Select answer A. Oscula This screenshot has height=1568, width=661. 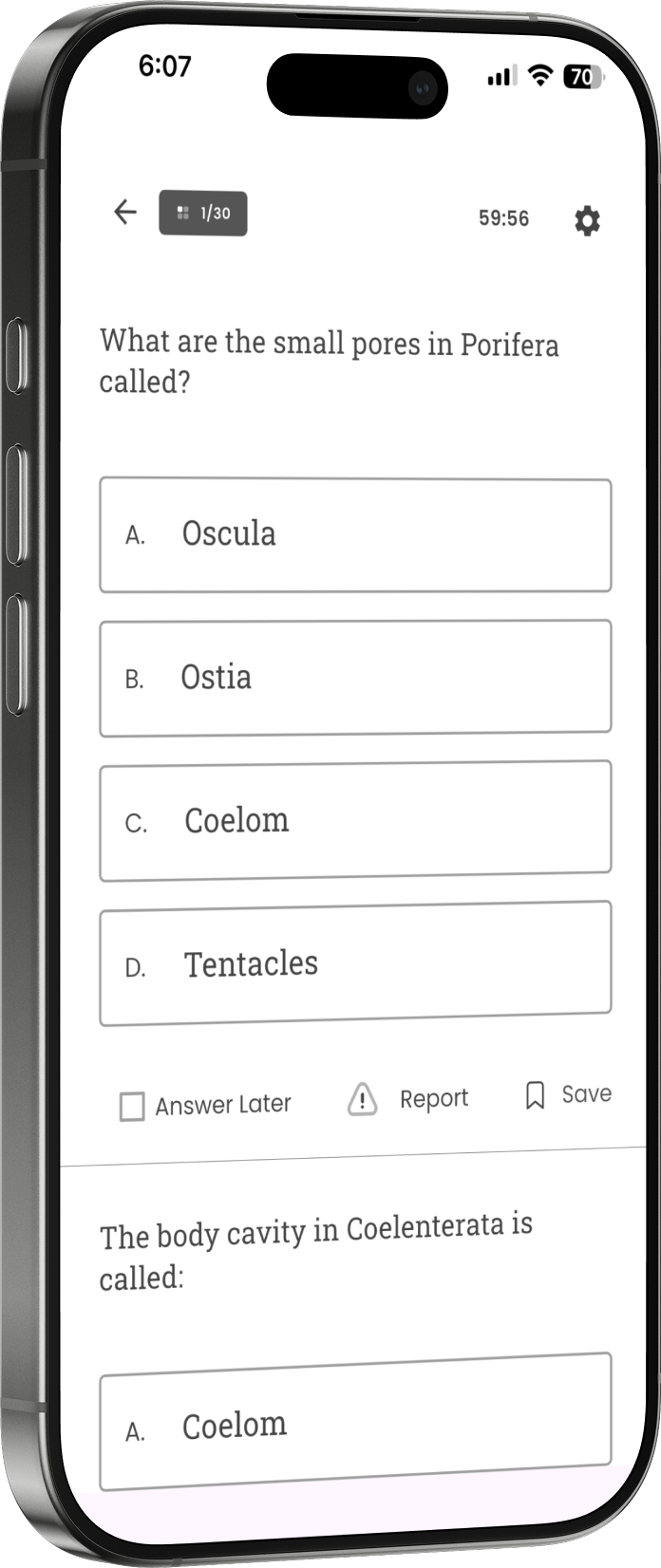pyautogui.click(x=355, y=535)
